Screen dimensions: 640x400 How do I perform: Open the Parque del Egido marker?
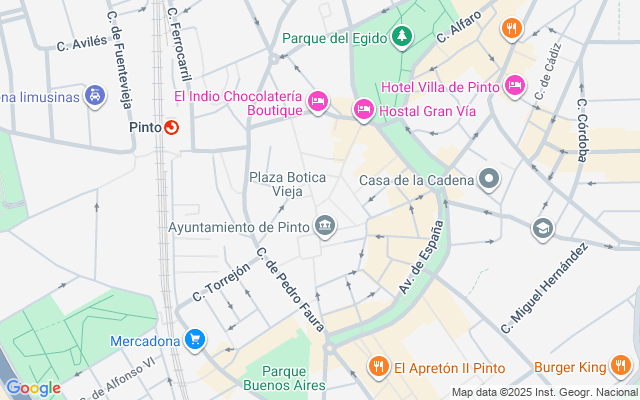pyautogui.click(x=402, y=38)
